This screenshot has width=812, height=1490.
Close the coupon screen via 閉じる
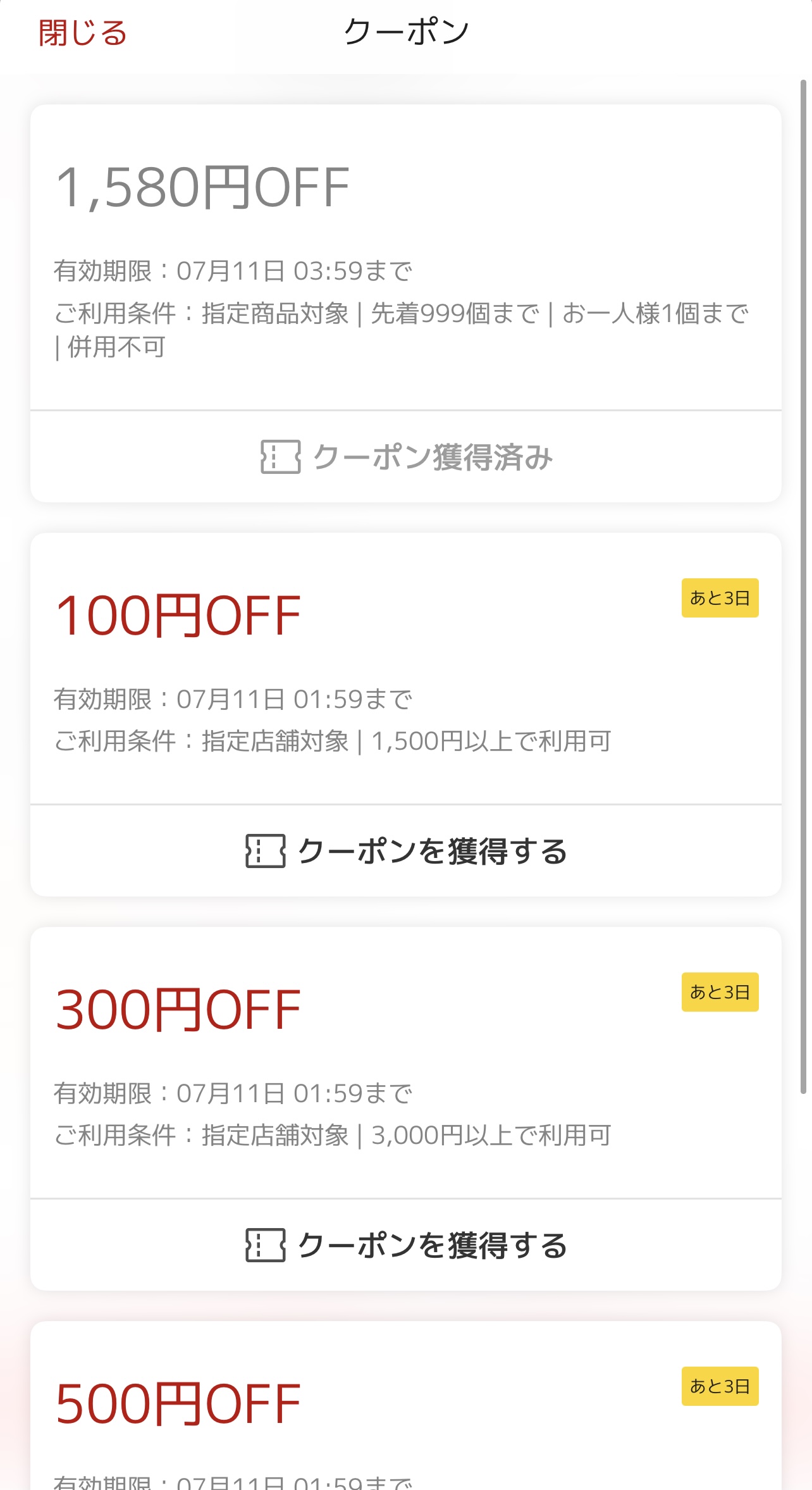[83, 33]
